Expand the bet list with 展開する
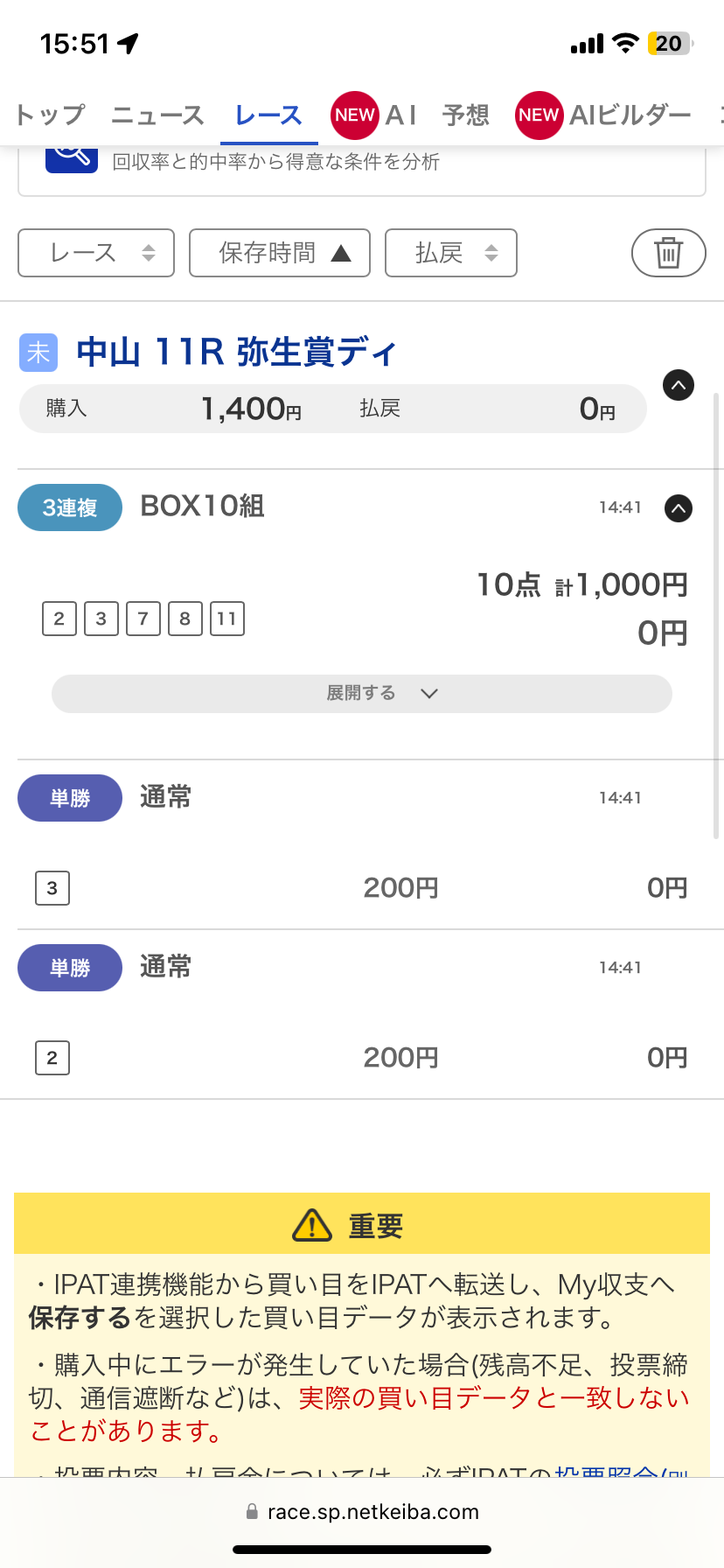This screenshot has height=1568, width=724. coord(362,694)
